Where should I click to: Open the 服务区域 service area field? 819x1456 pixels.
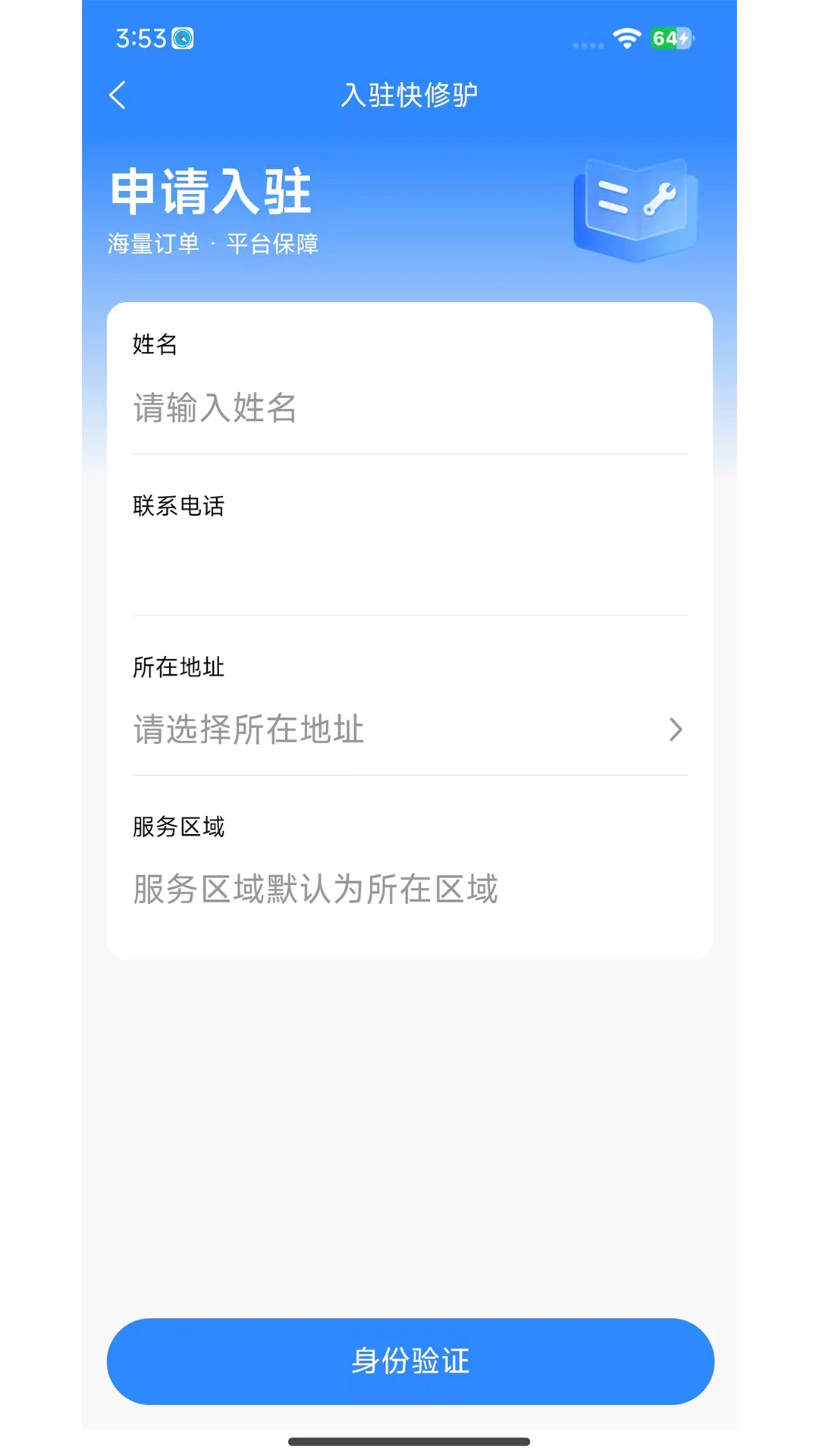tap(313, 890)
